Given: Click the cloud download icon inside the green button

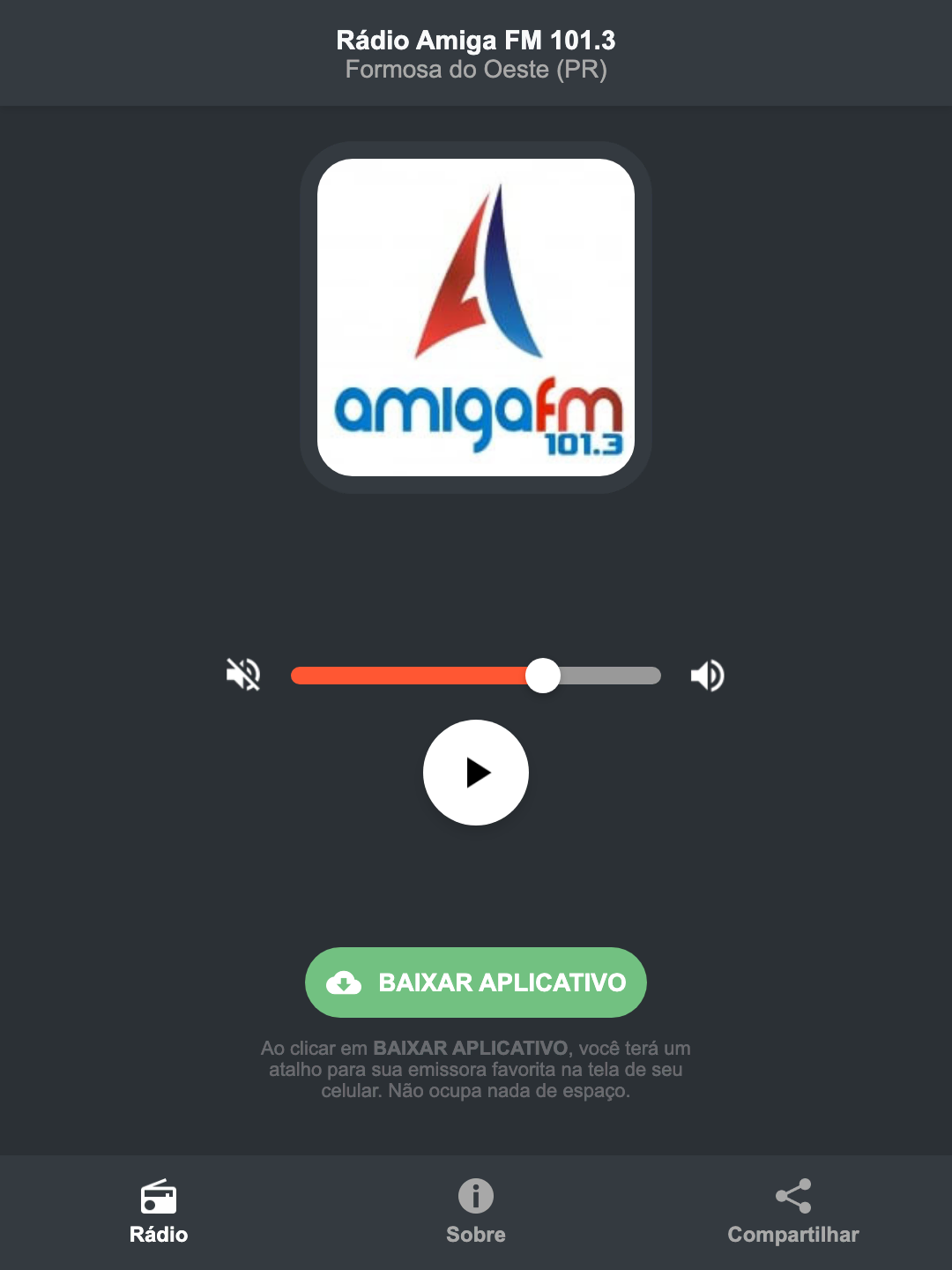Looking at the screenshot, I should [346, 982].
